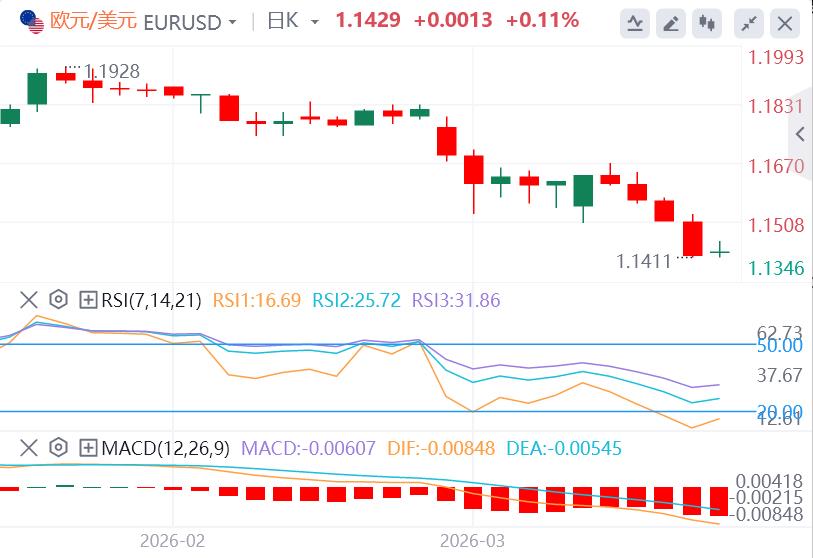Open the EURUSD symbol dropdown

232,22
